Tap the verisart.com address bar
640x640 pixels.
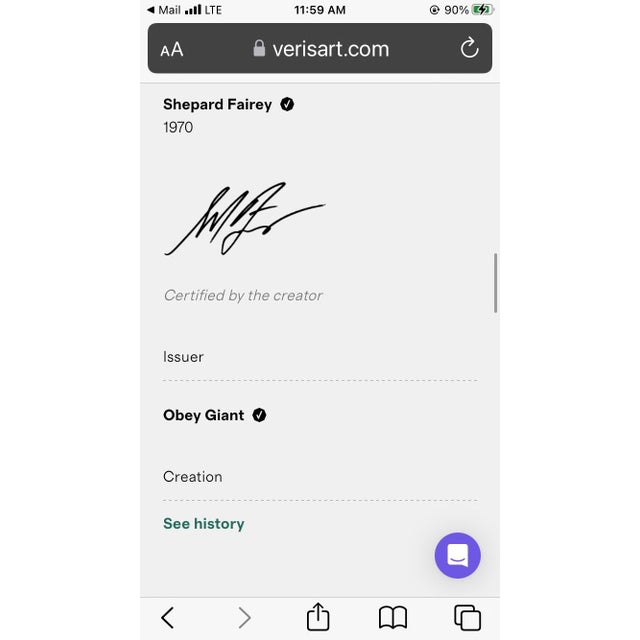(320, 49)
